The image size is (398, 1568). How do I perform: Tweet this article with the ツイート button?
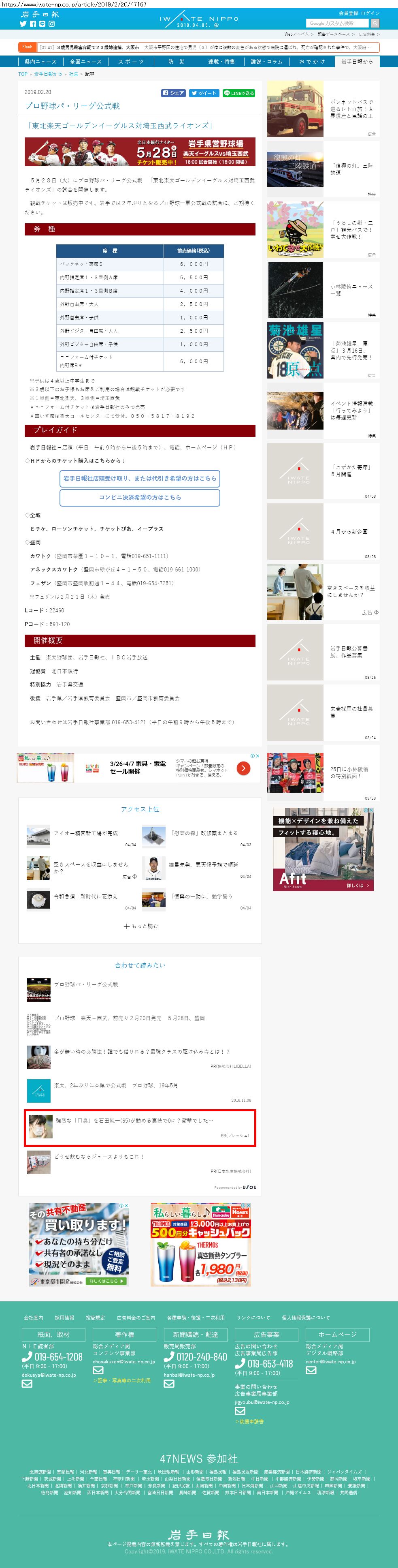click(x=203, y=93)
